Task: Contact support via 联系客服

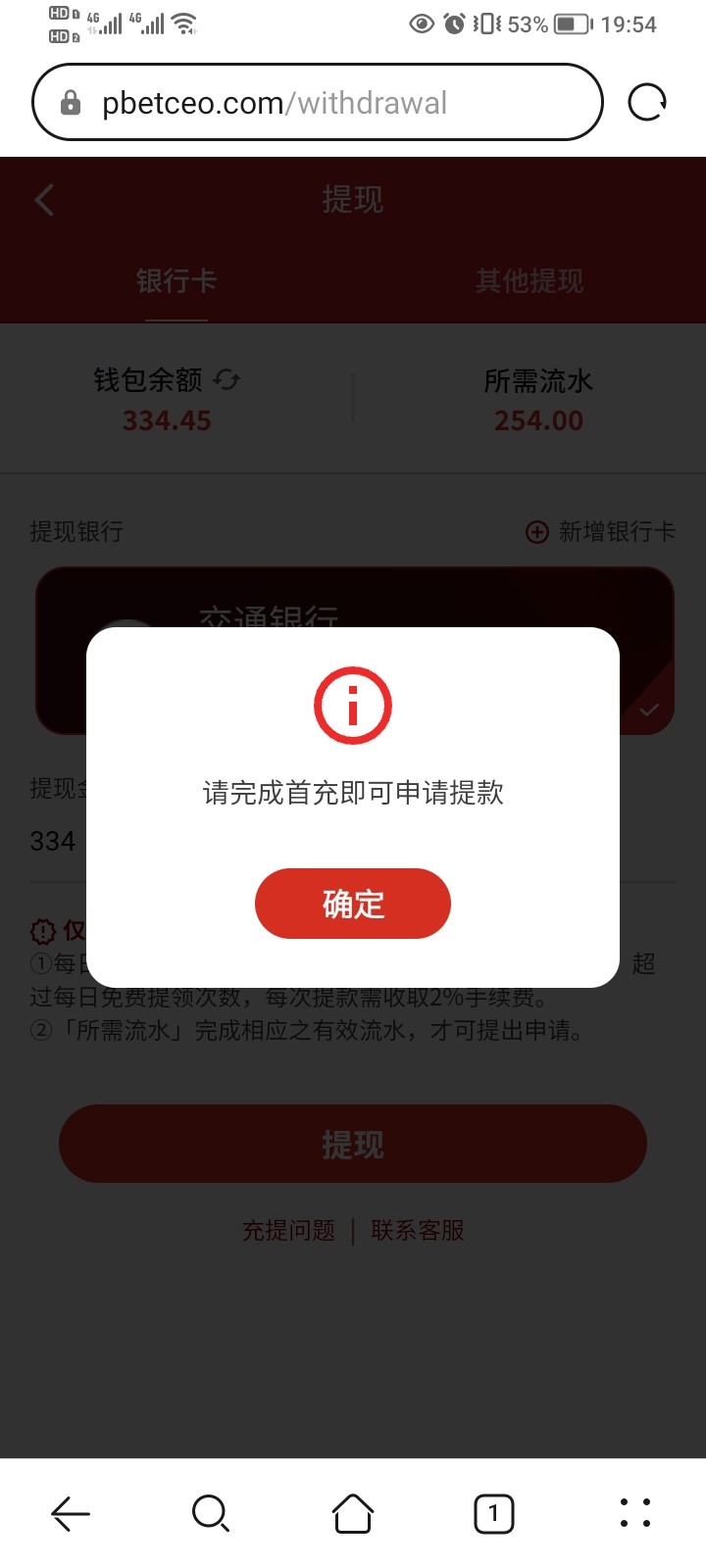Action: [x=418, y=1231]
